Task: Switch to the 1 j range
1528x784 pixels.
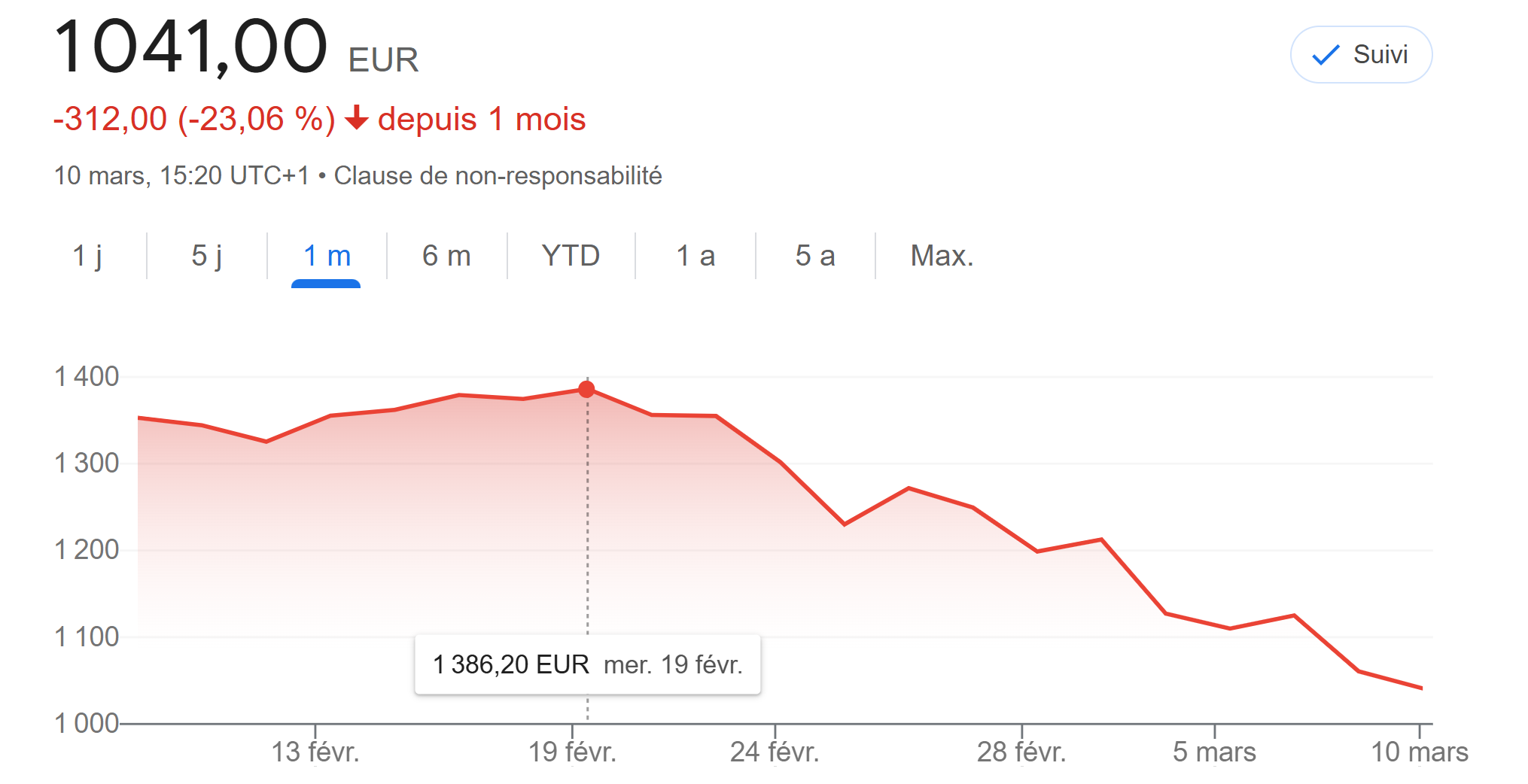Action: coord(87,256)
